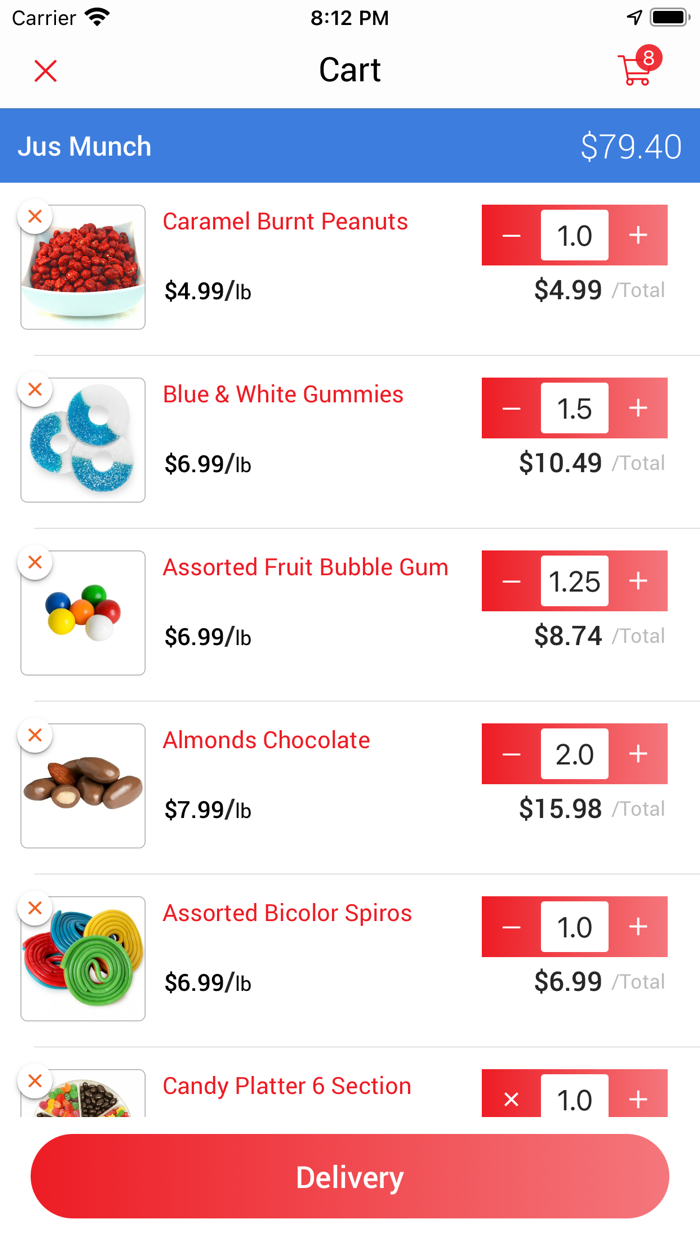Reduce Blue & White Gummies quantity
The height and width of the screenshot is (1244, 700).
tap(511, 408)
